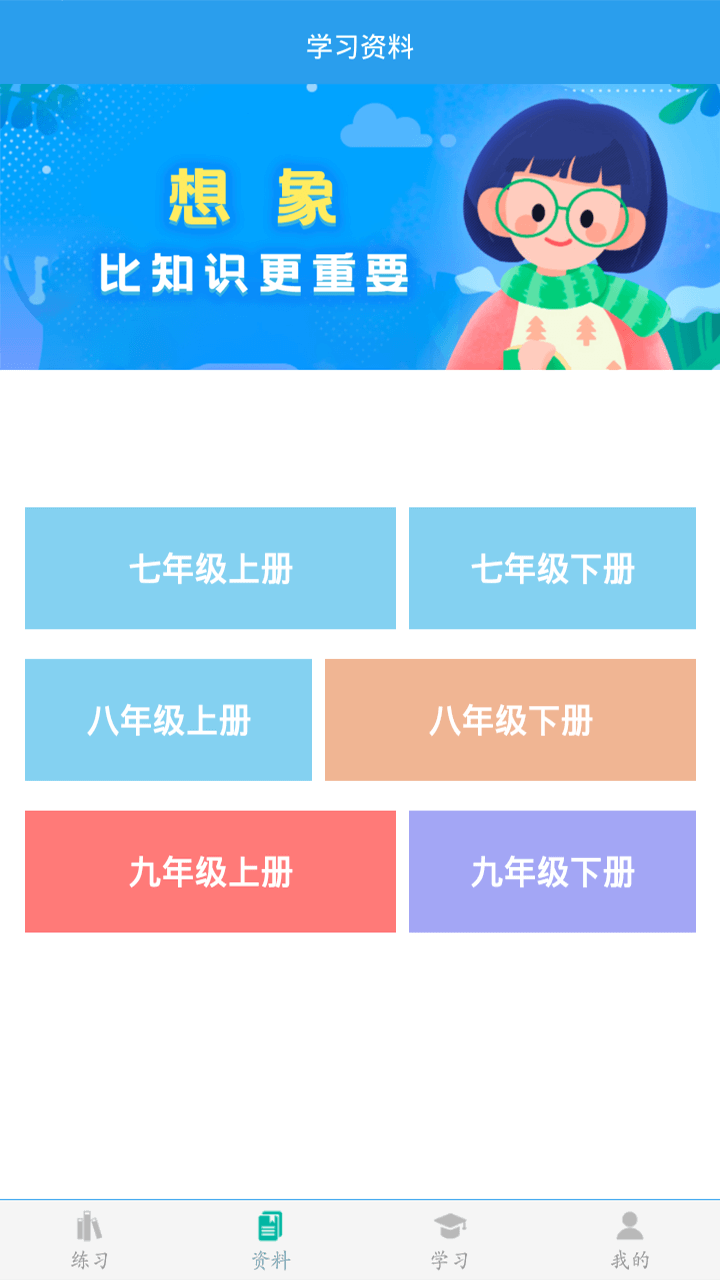Open the 我的 profile tab
The width and height of the screenshot is (720, 1280).
tap(630, 1240)
